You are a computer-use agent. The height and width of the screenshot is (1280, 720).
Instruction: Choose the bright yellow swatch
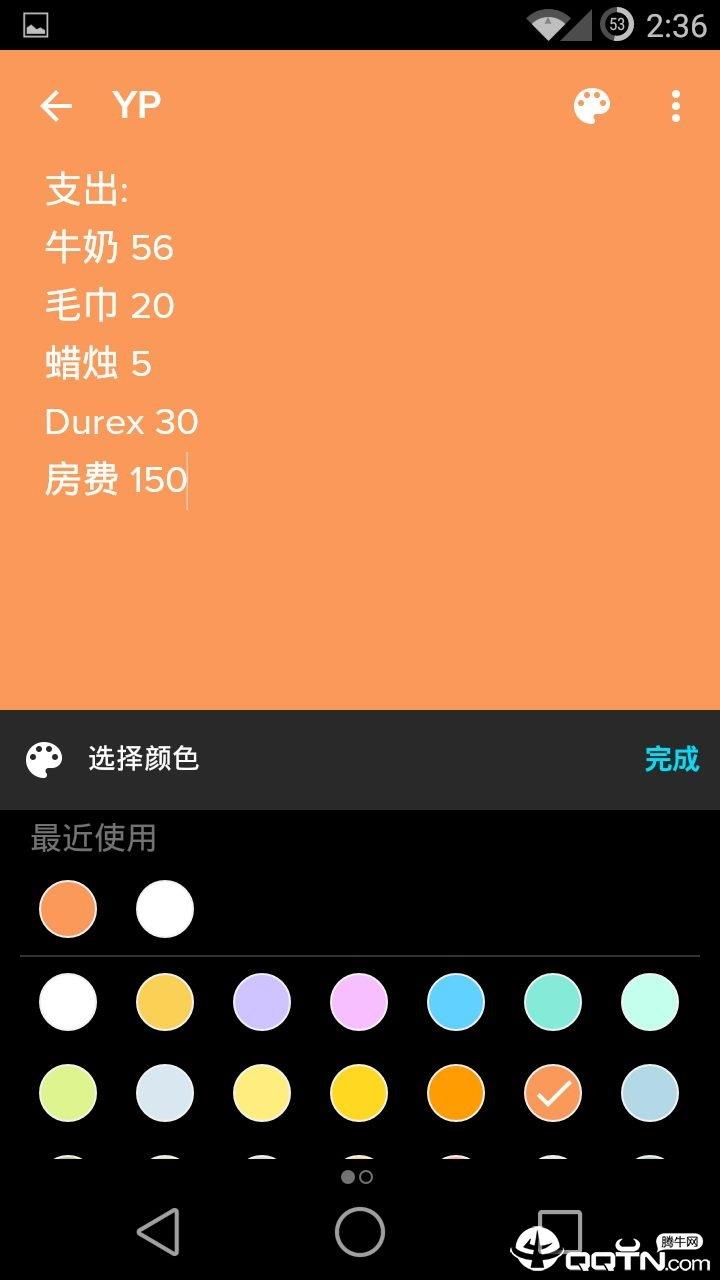click(359, 1093)
